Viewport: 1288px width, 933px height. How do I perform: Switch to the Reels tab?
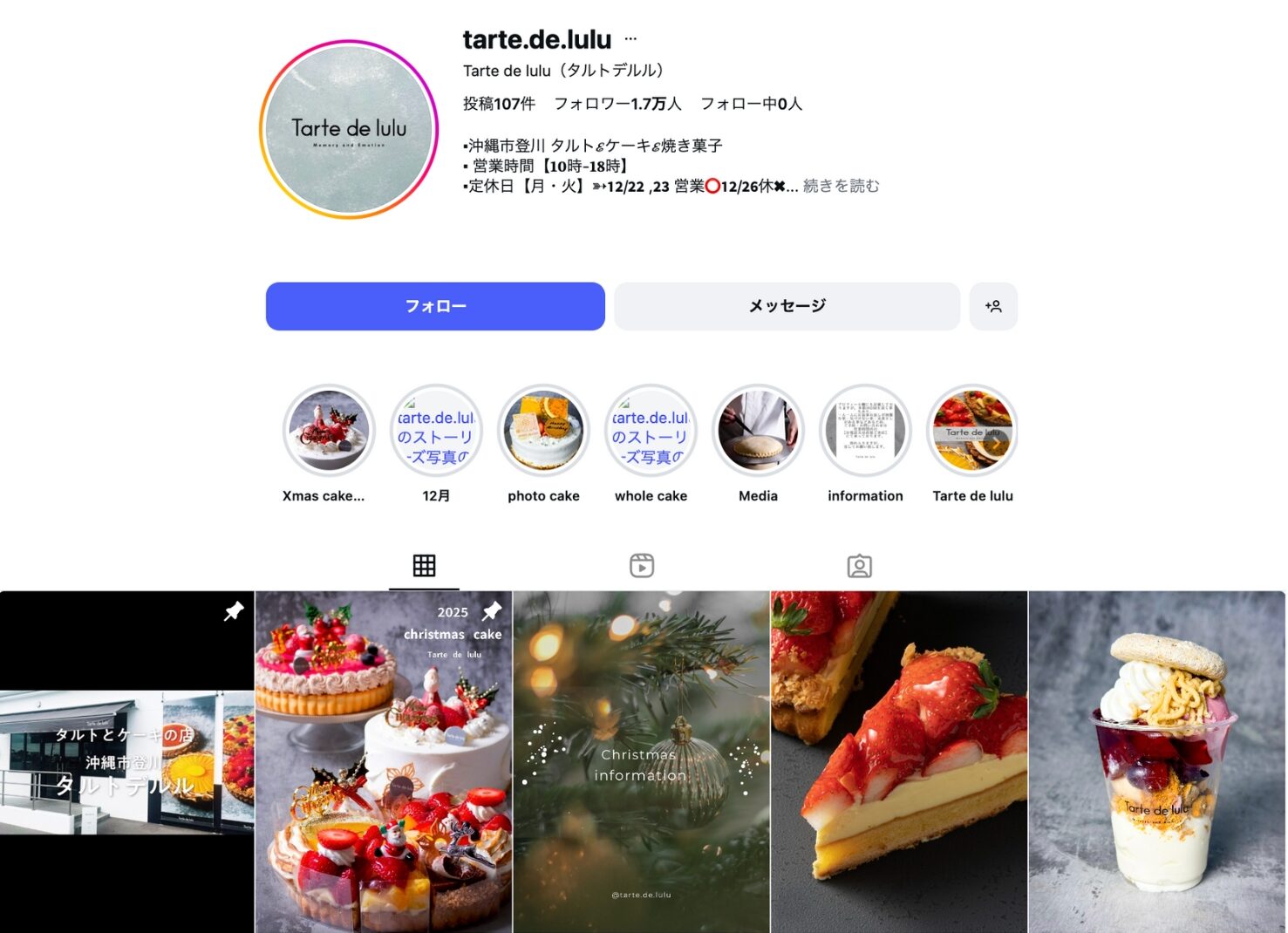point(642,566)
